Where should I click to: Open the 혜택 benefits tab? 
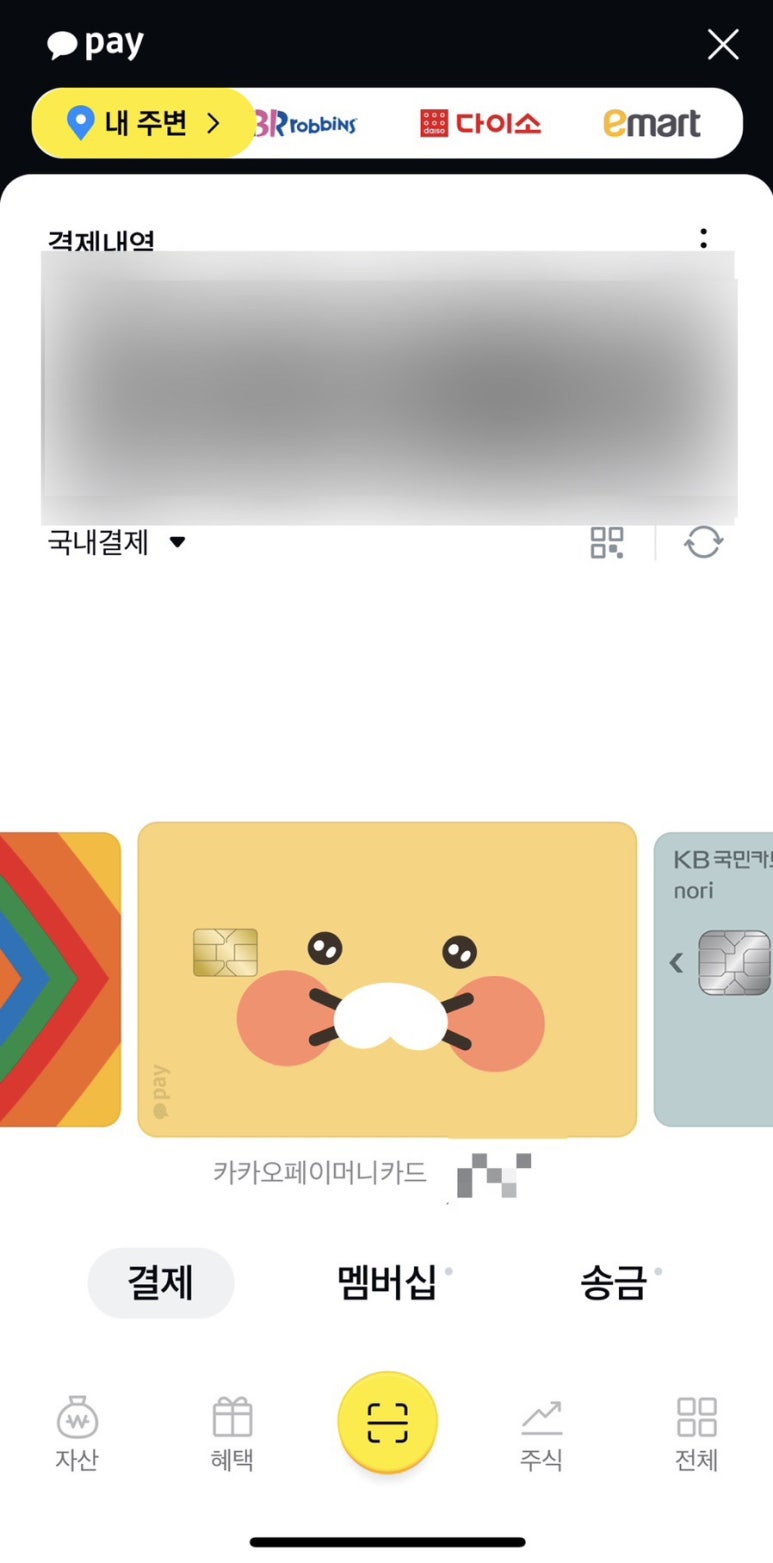pos(232,1433)
